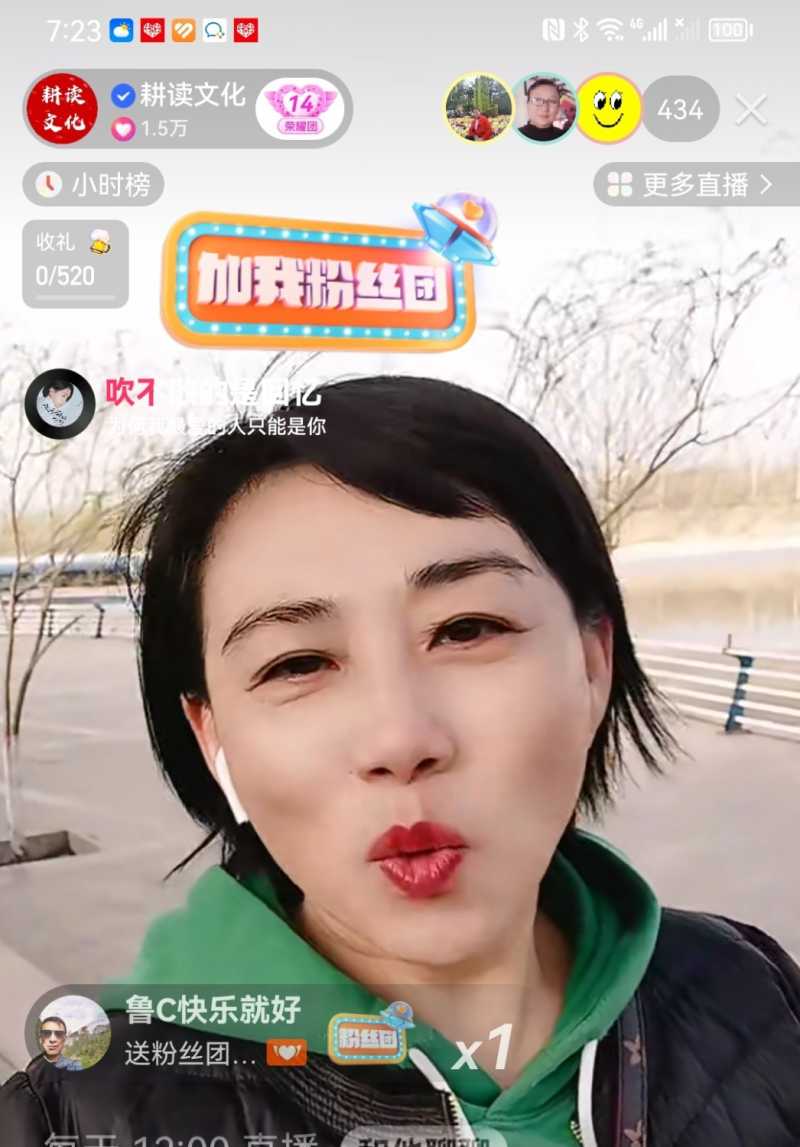Click the 434 viewer count
The width and height of the screenshot is (800, 1147).
(x=682, y=110)
